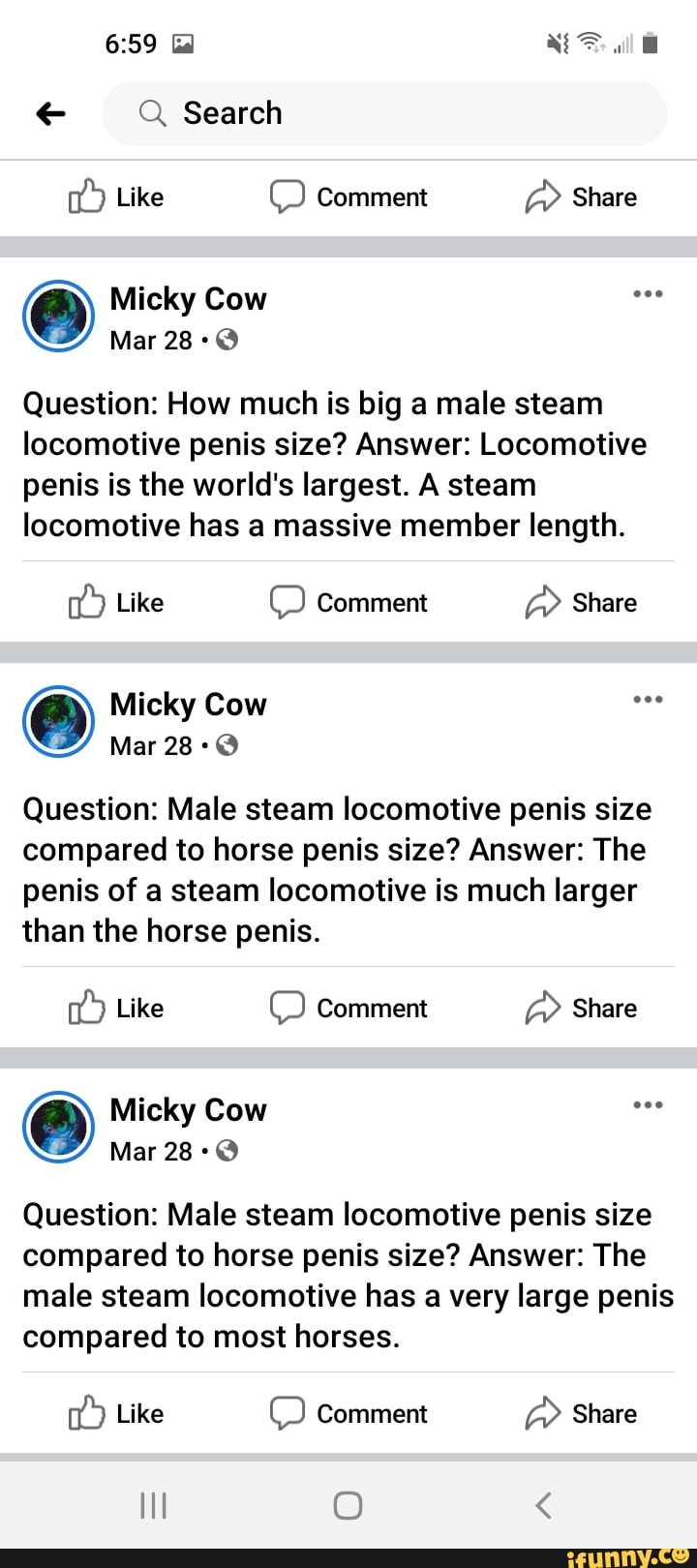Go back using the top-left arrow
697x1568 pixels.
tap(50, 114)
